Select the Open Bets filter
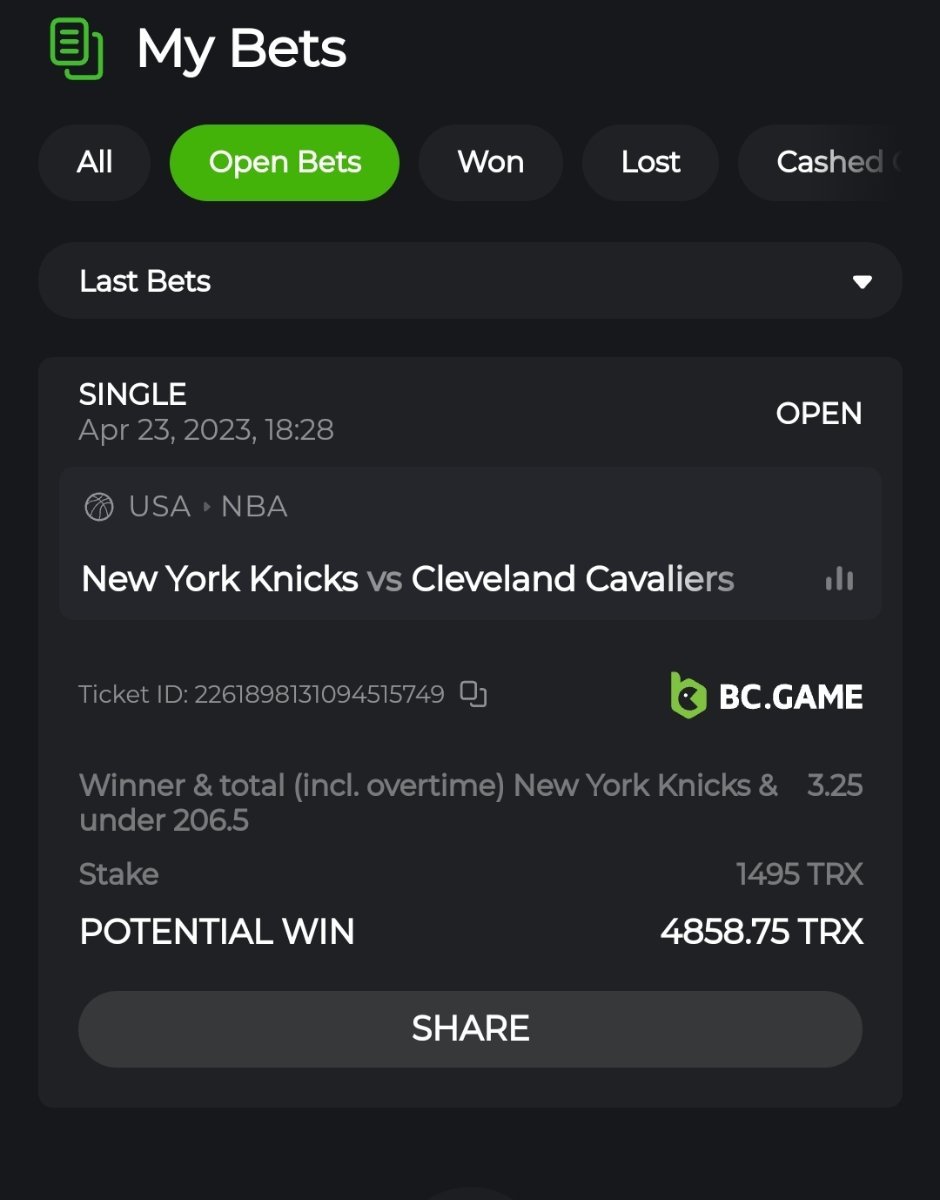This screenshot has width=940, height=1200. [284, 162]
